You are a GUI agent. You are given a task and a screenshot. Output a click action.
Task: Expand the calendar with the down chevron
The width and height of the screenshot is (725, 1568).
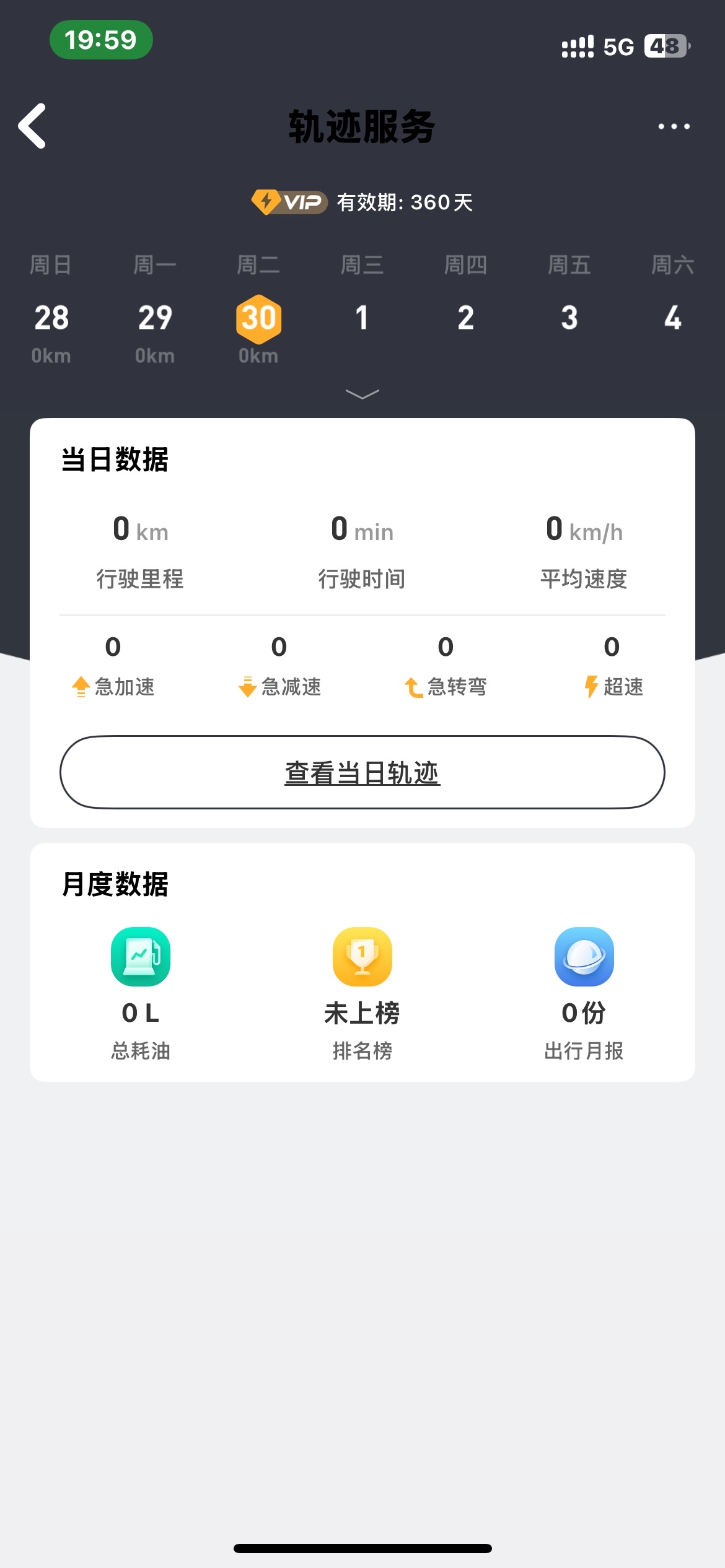point(362,394)
